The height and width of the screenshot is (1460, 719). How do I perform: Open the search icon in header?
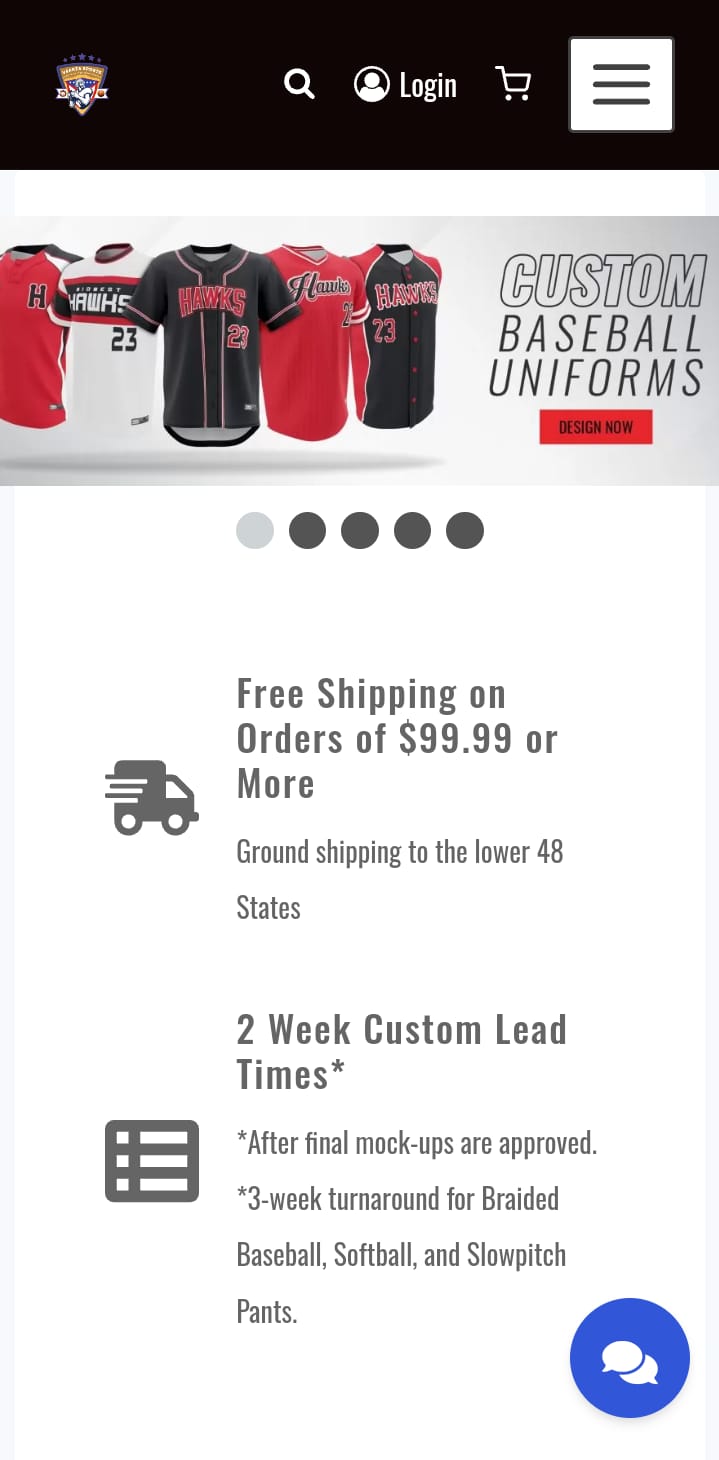click(x=299, y=84)
